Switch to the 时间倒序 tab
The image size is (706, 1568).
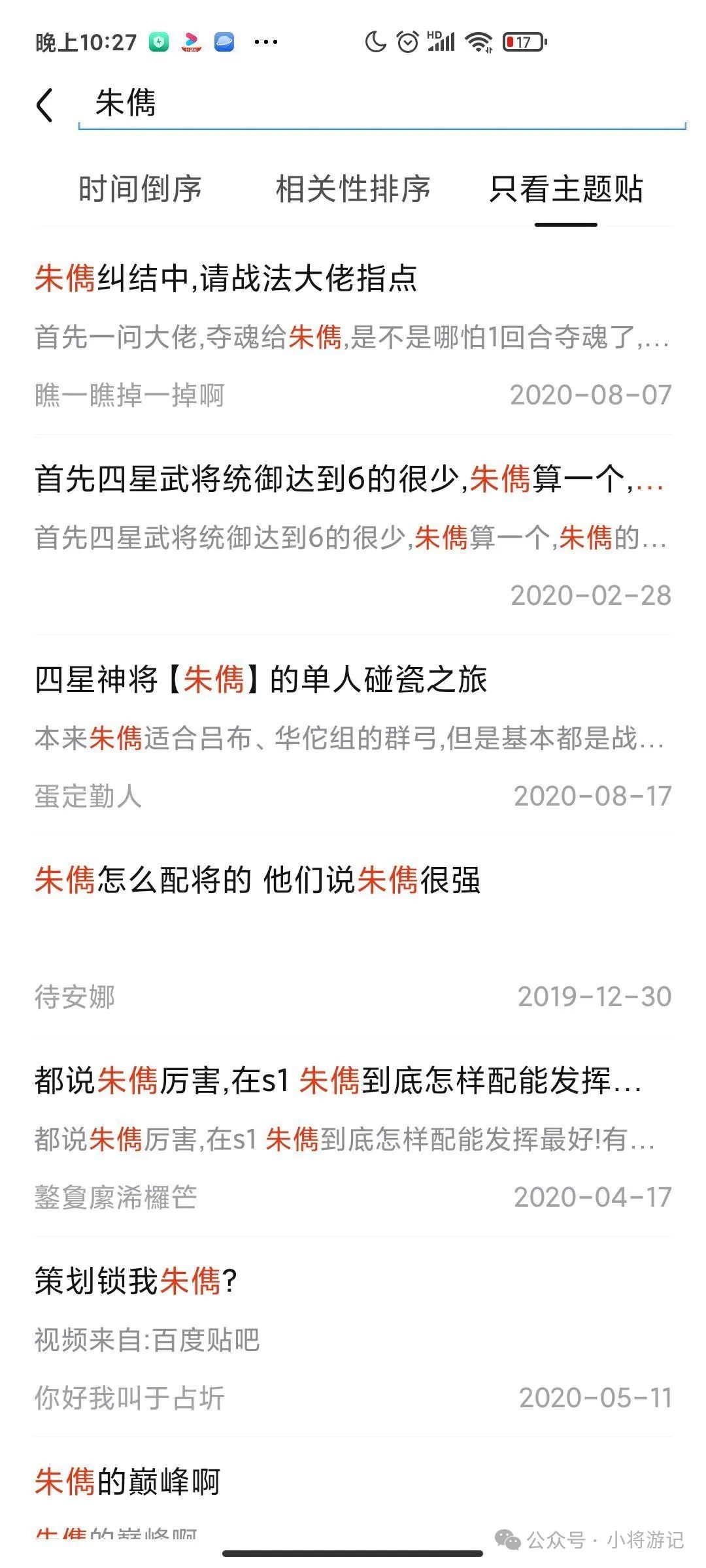pyautogui.click(x=140, y=189)
